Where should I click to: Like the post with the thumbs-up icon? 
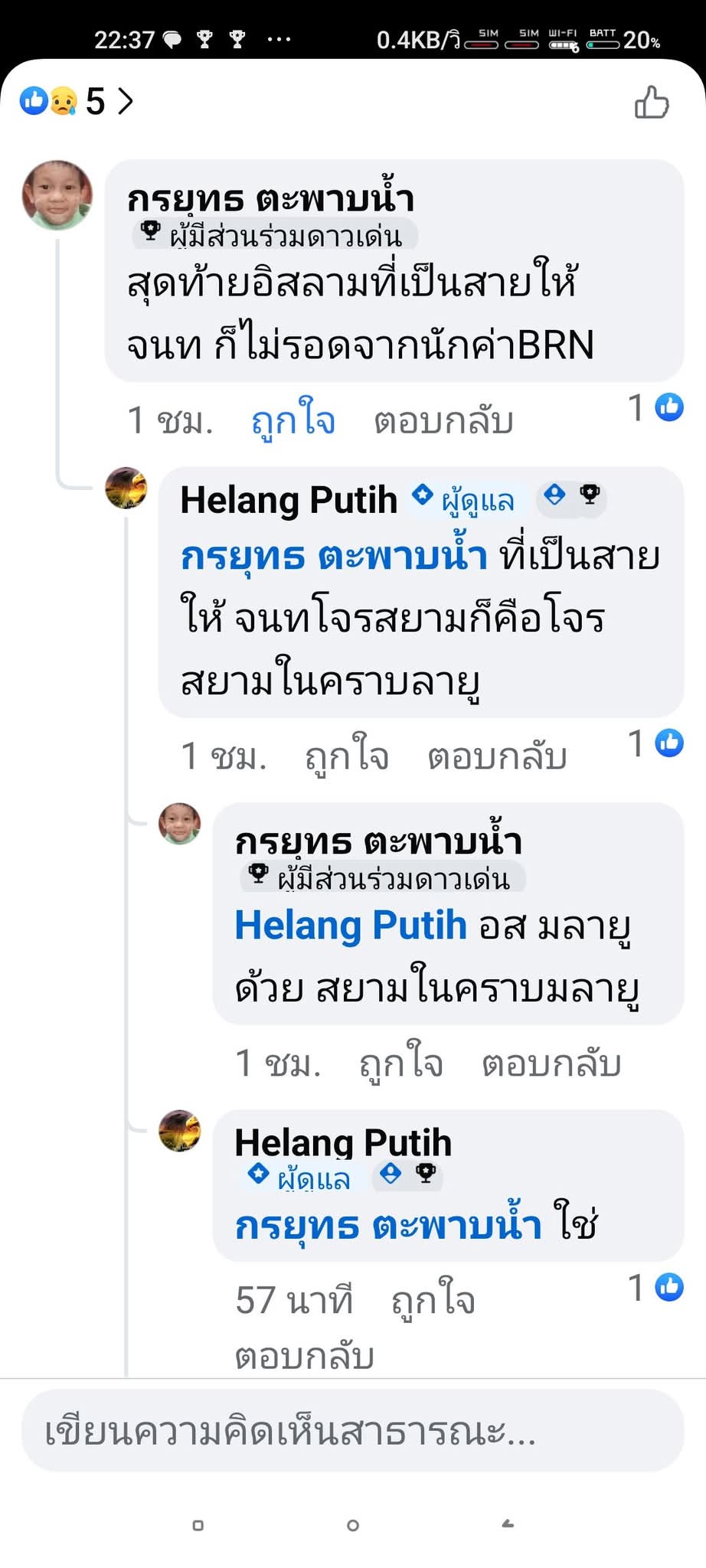click(x=652, y=102)
